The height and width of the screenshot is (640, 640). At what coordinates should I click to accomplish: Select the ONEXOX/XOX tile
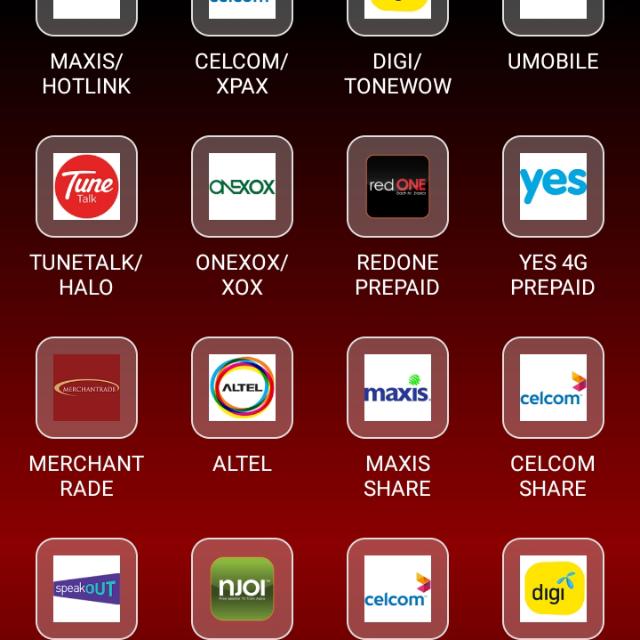pos(242,187)
